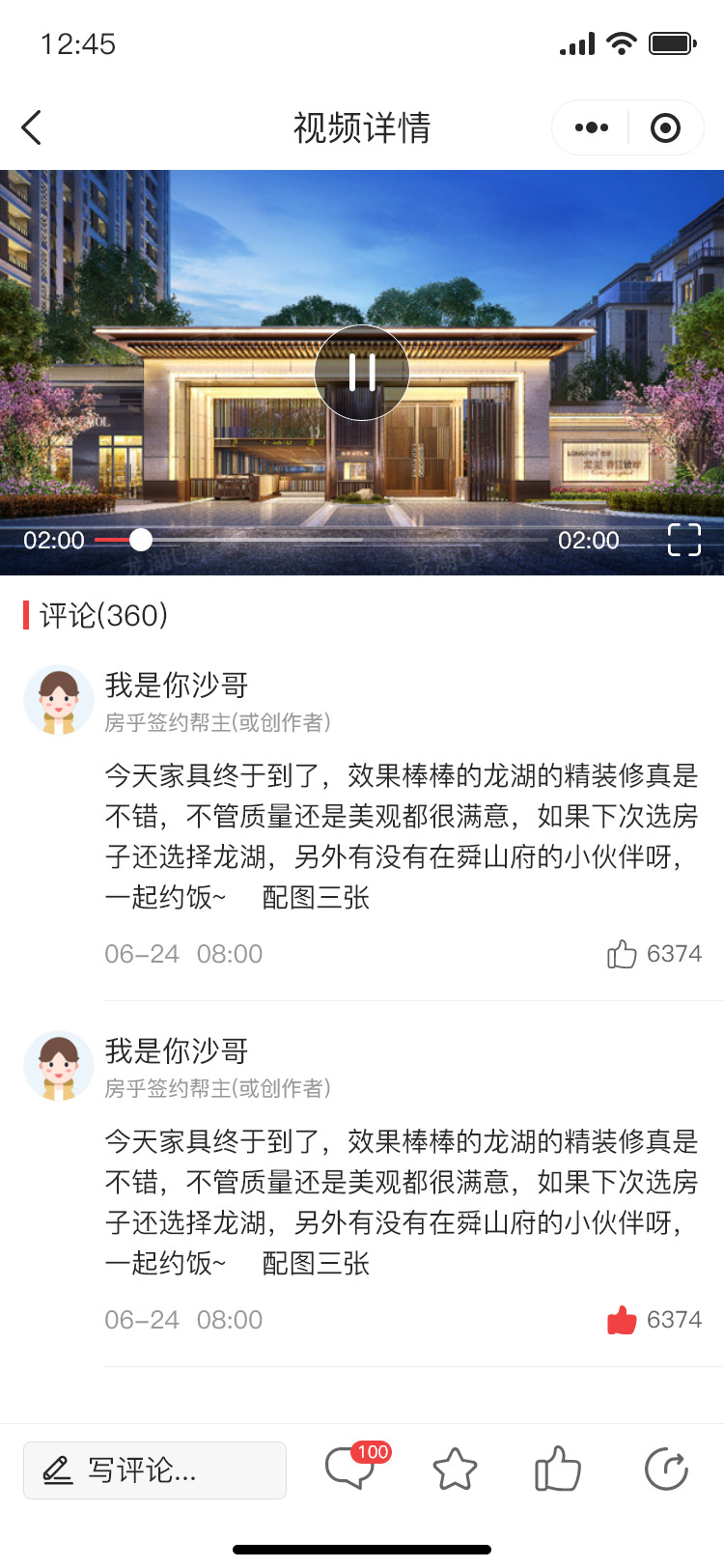Tap the mini program close circle icon
724x1568 pixels.
[x=665, y=127]
